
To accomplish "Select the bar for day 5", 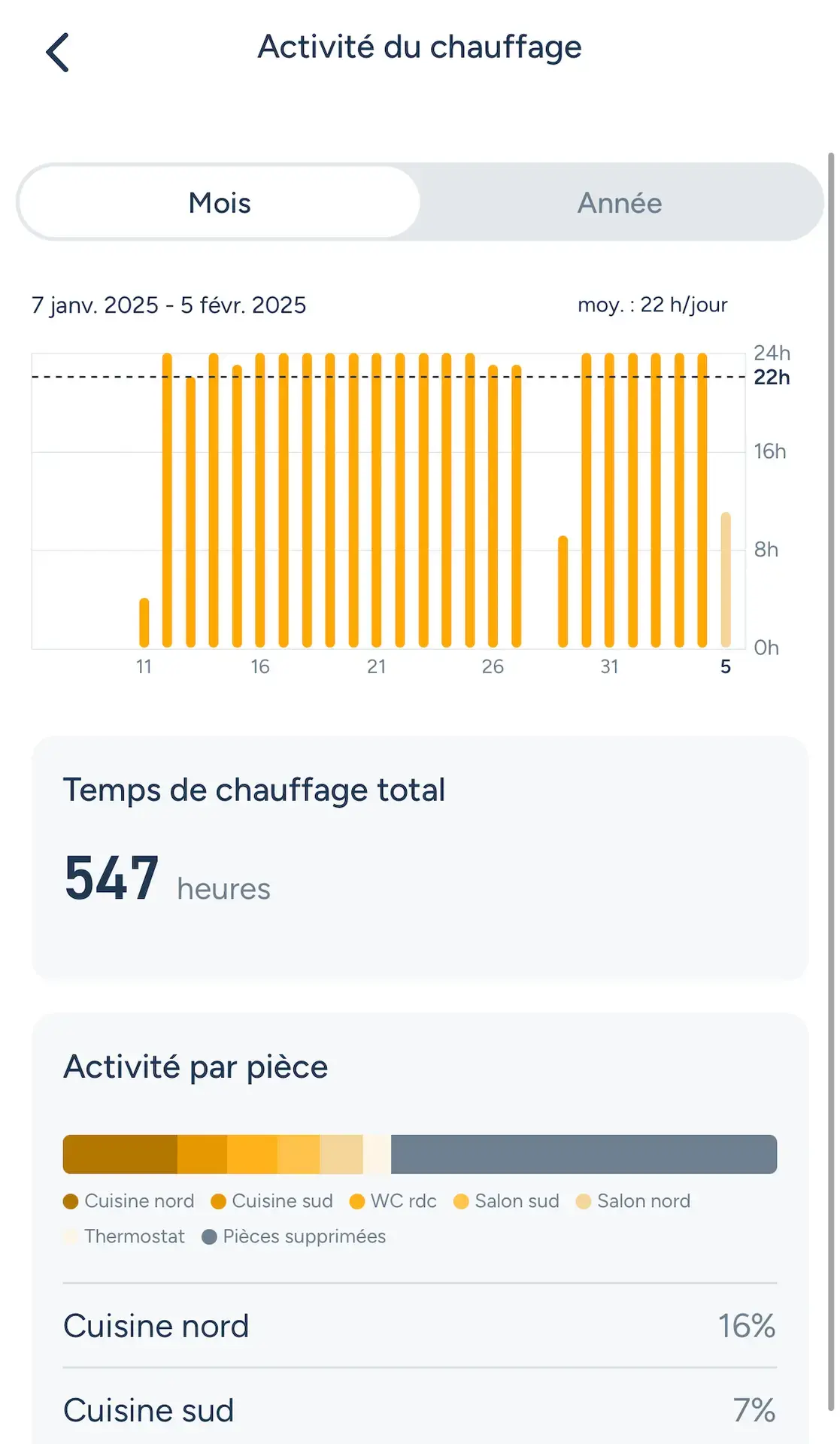I will (725, 579).
